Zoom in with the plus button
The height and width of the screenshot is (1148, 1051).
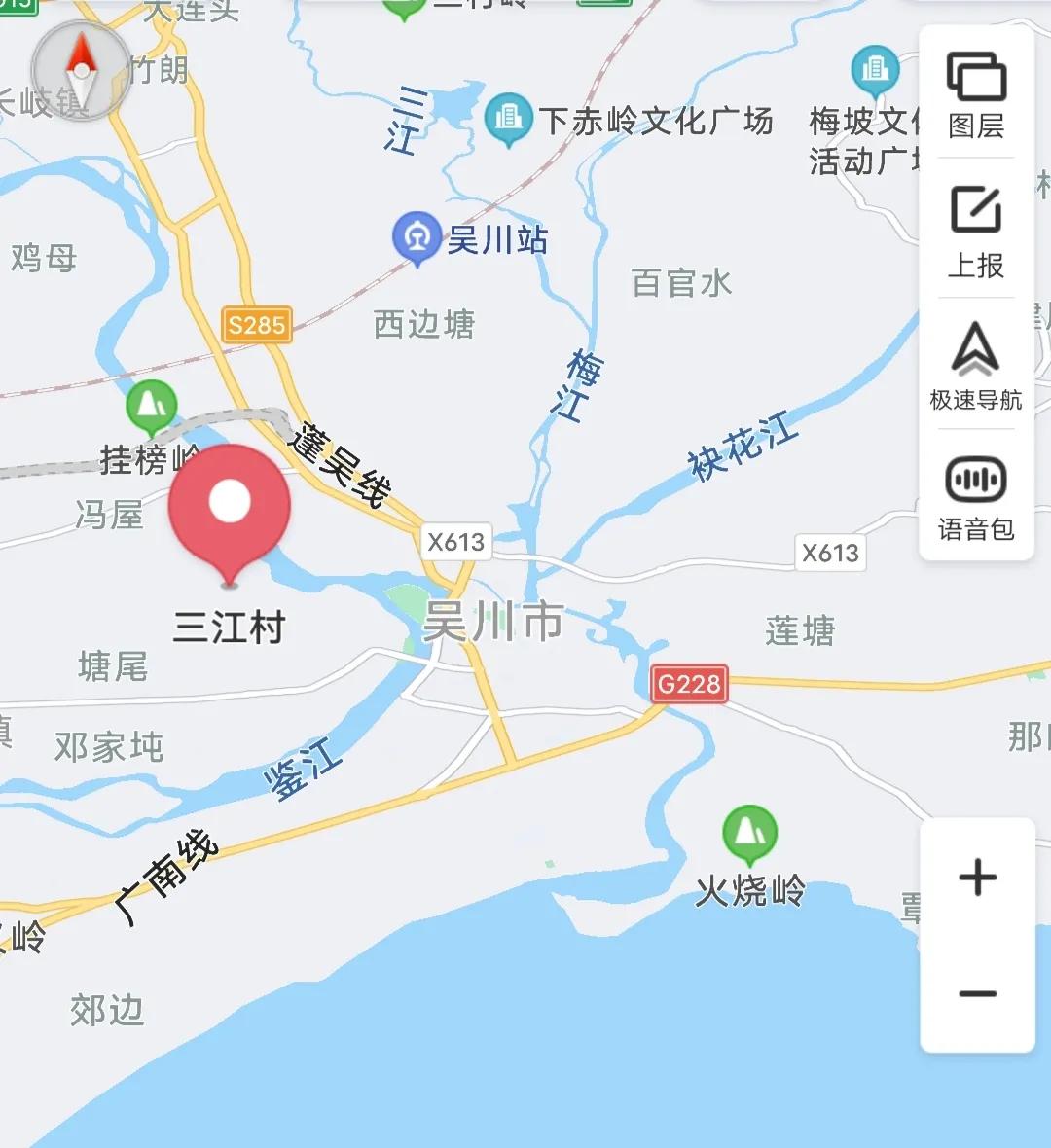click(977, 879)
